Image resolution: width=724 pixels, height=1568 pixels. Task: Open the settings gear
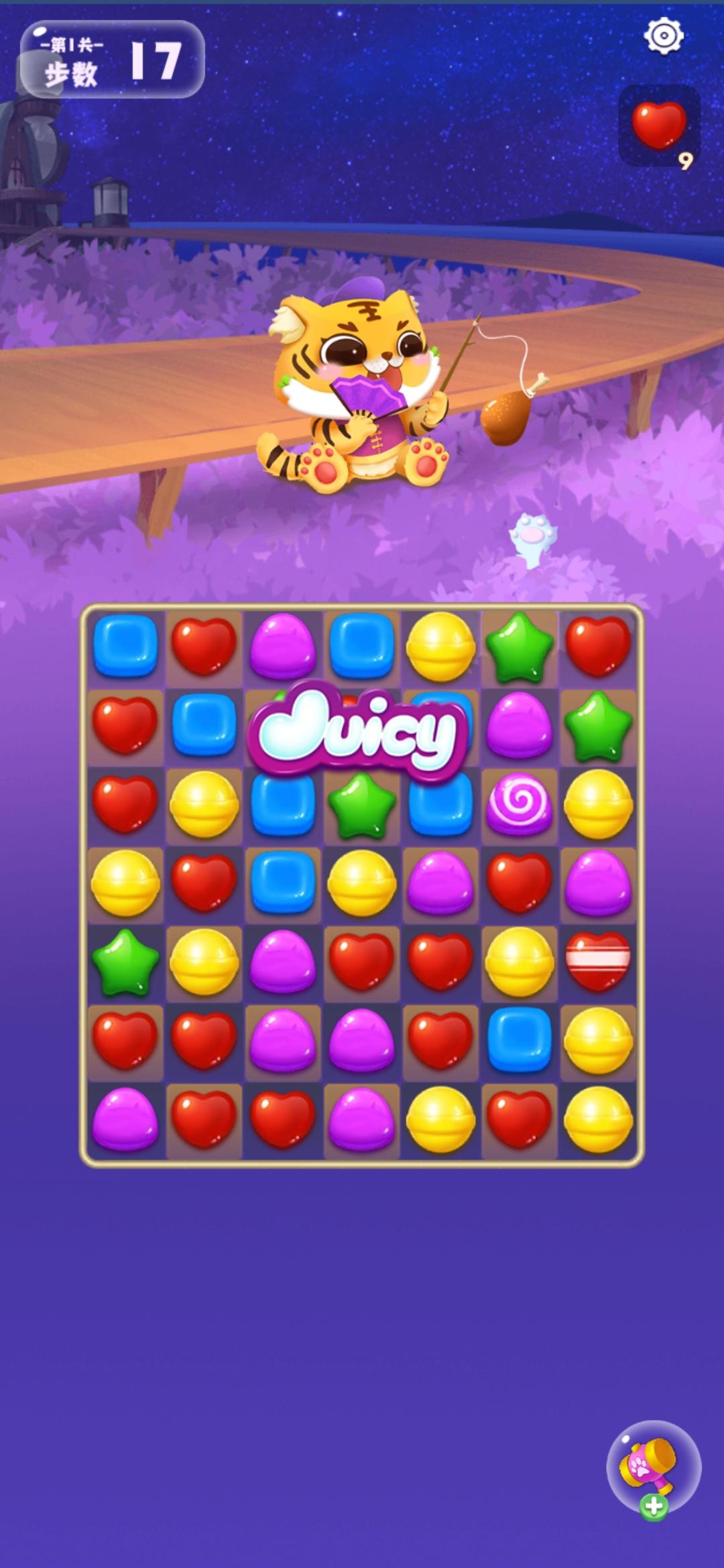(664, 35)
